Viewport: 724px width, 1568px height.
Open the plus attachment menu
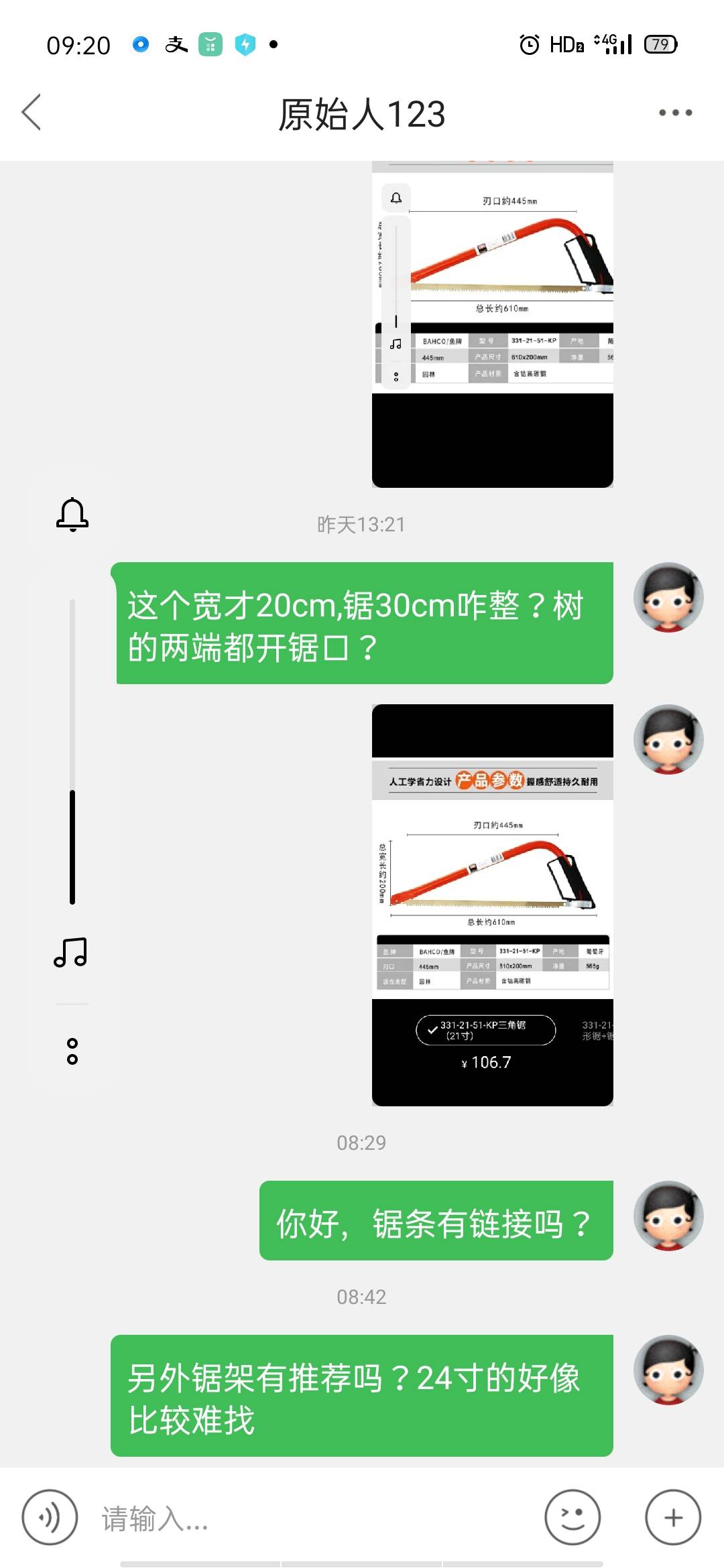(672, 1517)
